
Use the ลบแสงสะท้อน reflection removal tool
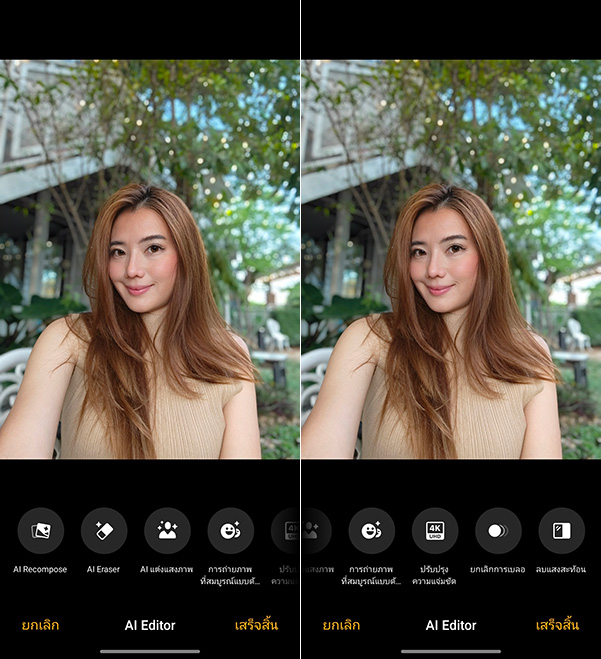pyautogui.click(x=561, y=531)
